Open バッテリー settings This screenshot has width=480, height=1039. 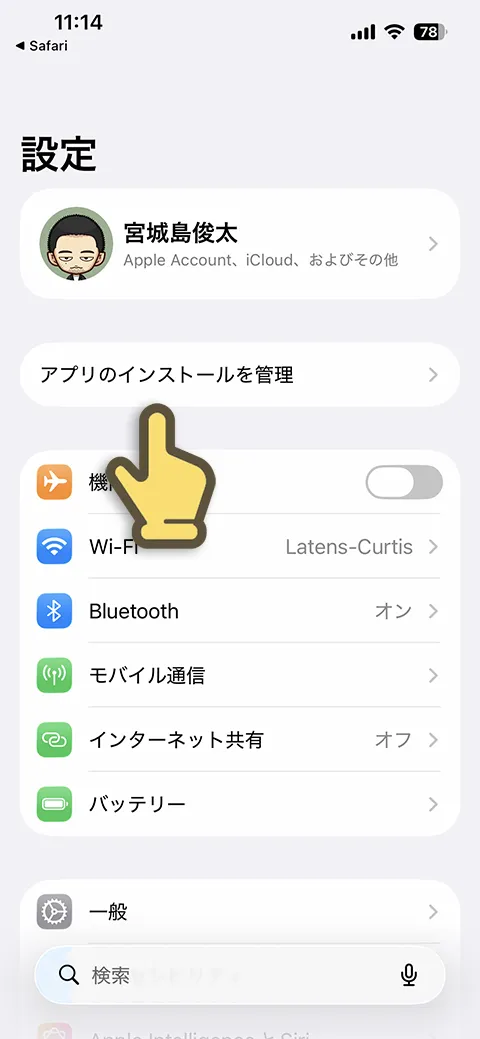[240, 804]
